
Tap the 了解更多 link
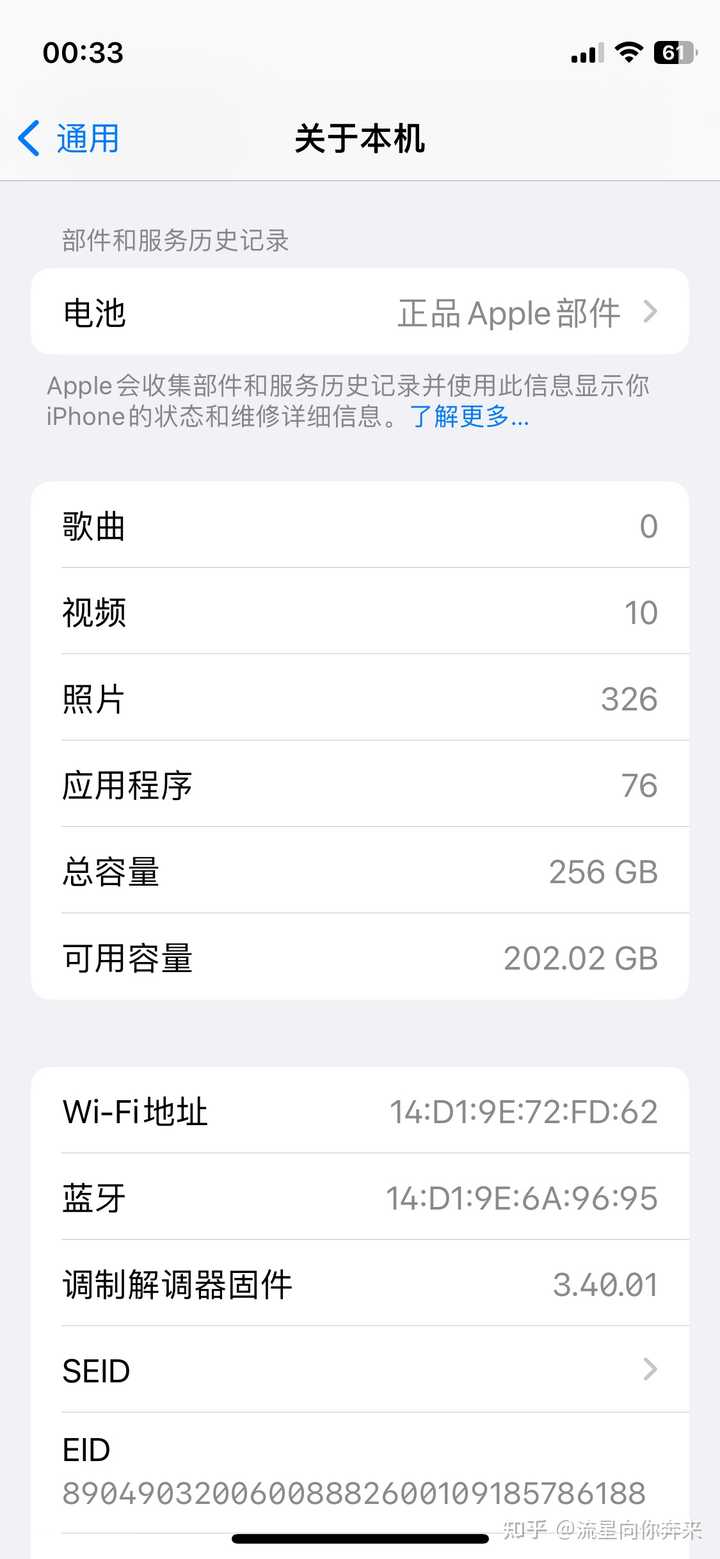coord(469,417)
